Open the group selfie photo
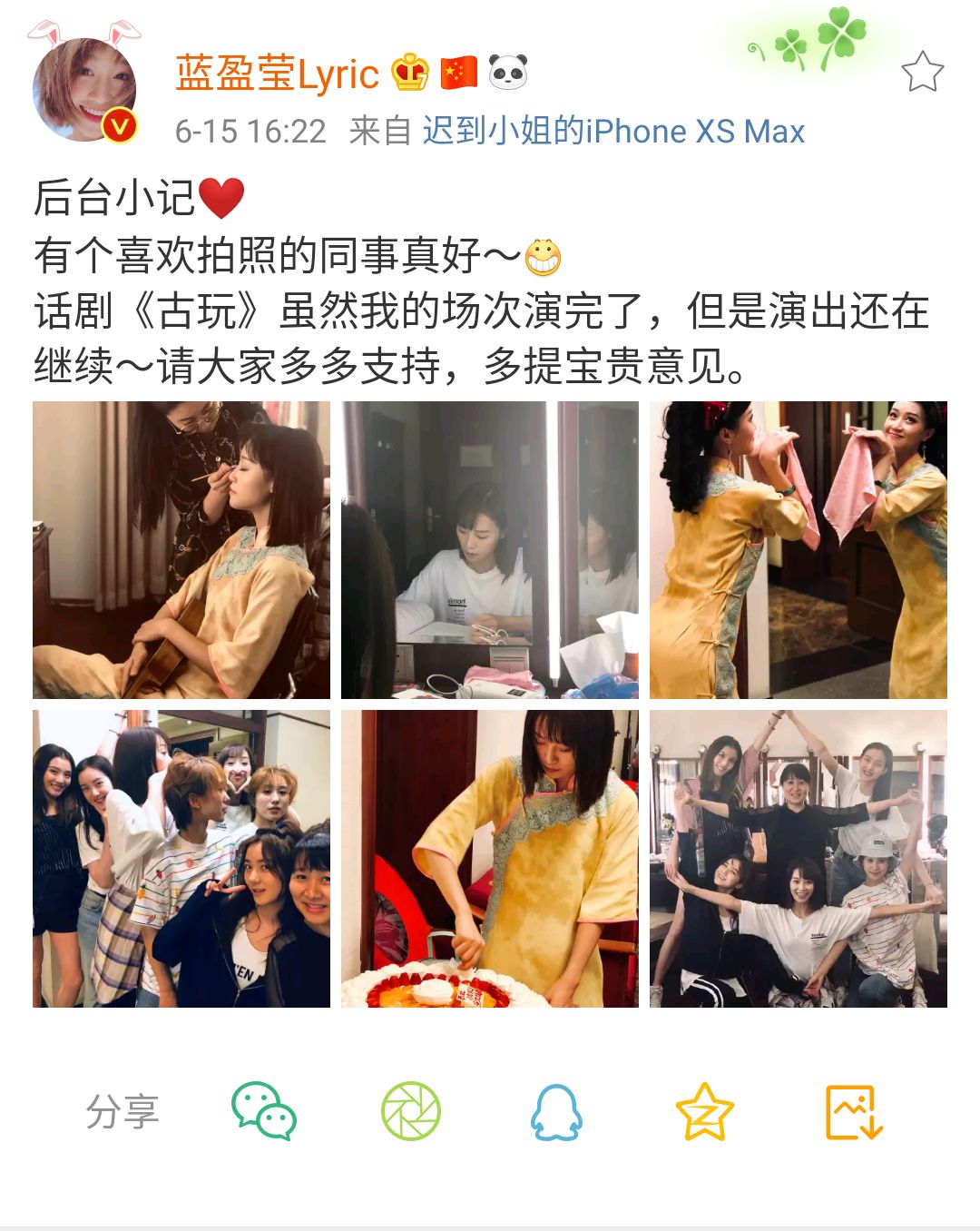Viewport: 980px width, 1231px height. [x=181, y=859]
